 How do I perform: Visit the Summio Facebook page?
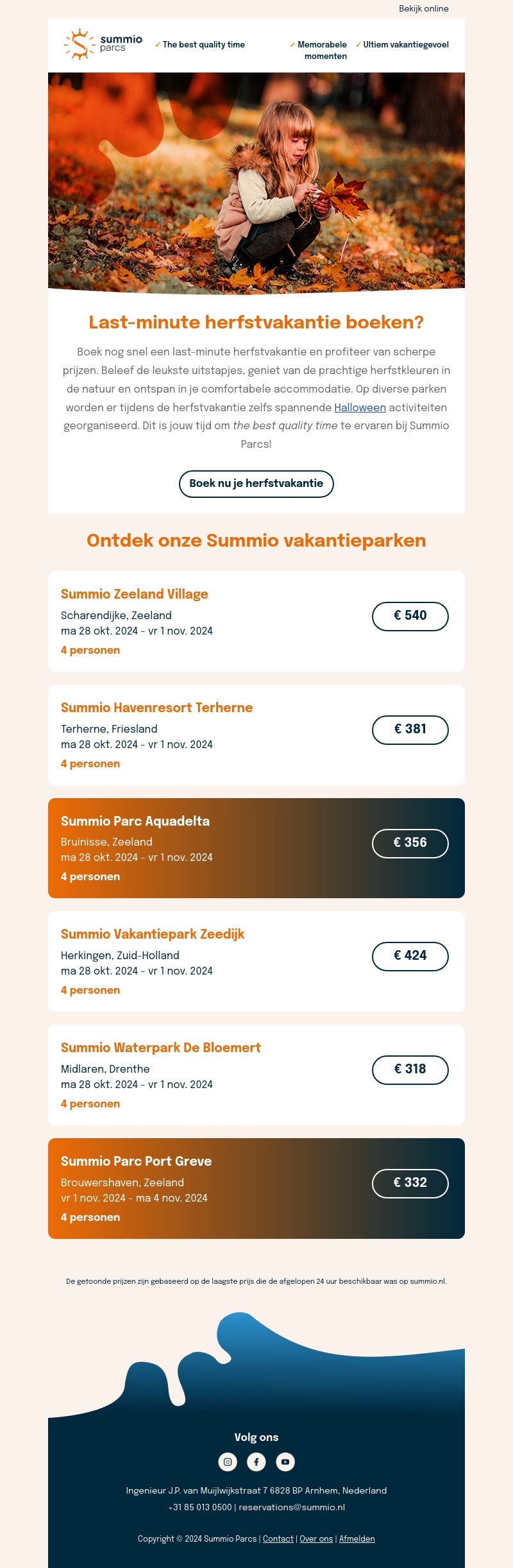pyautogui.click(x=256, y=1462)
